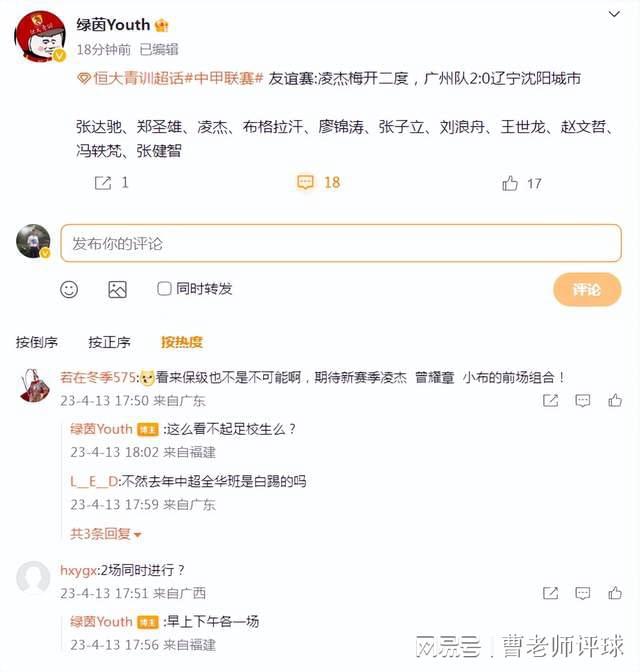Viewport: 640px width, 672px height.
Task: Sort comments by 按倒序
Action: pyautogui.click(x=37, y=342)
